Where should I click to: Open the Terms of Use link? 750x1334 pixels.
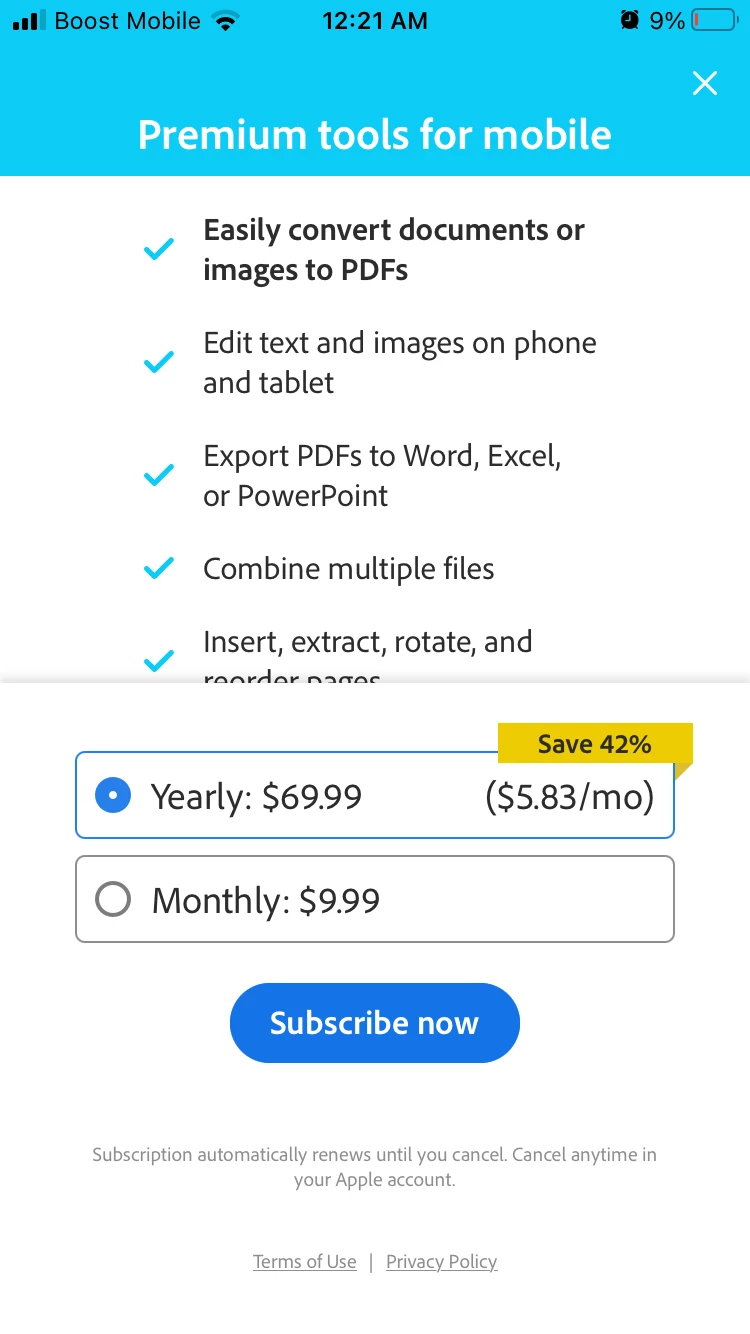[304, 1262]
